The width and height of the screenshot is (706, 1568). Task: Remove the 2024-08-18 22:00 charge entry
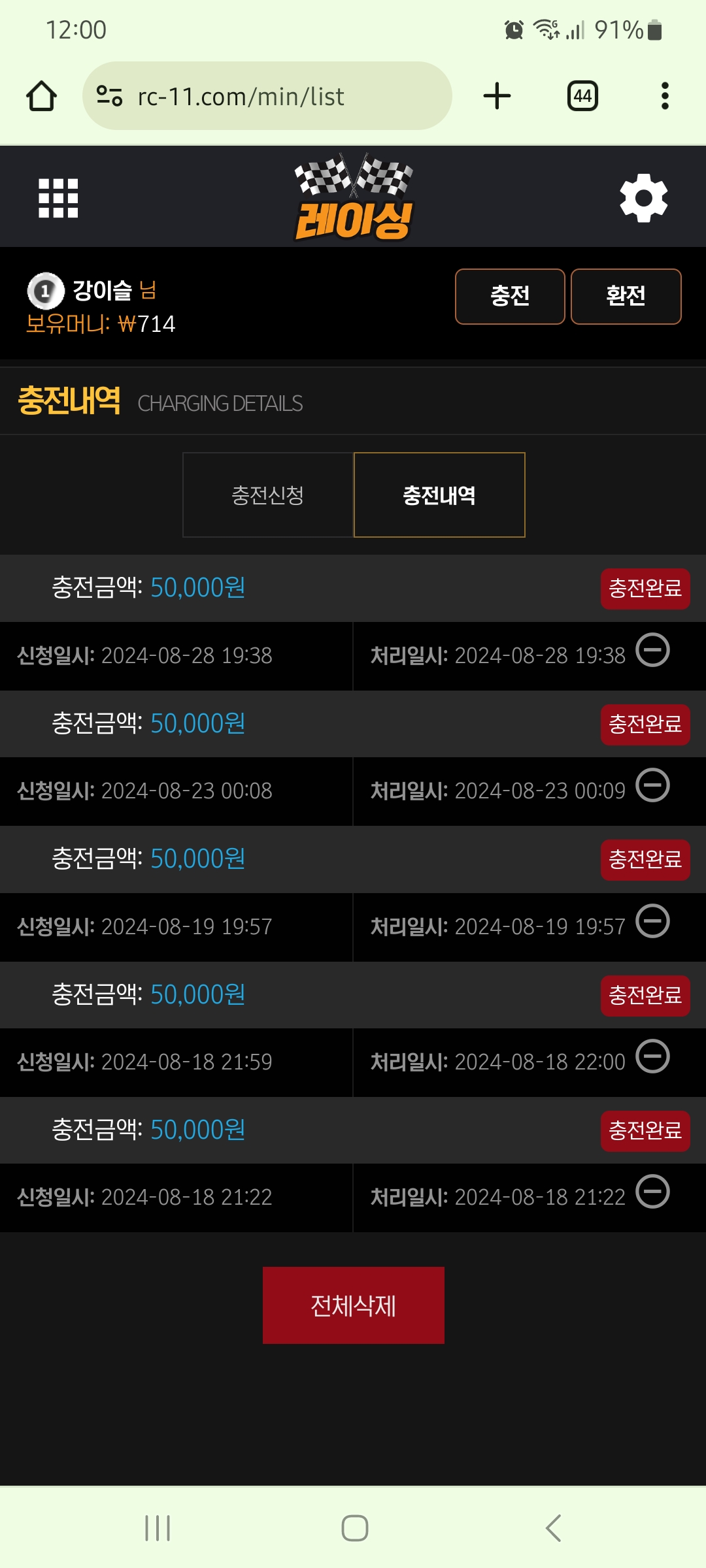click(x=653, y=1056)
